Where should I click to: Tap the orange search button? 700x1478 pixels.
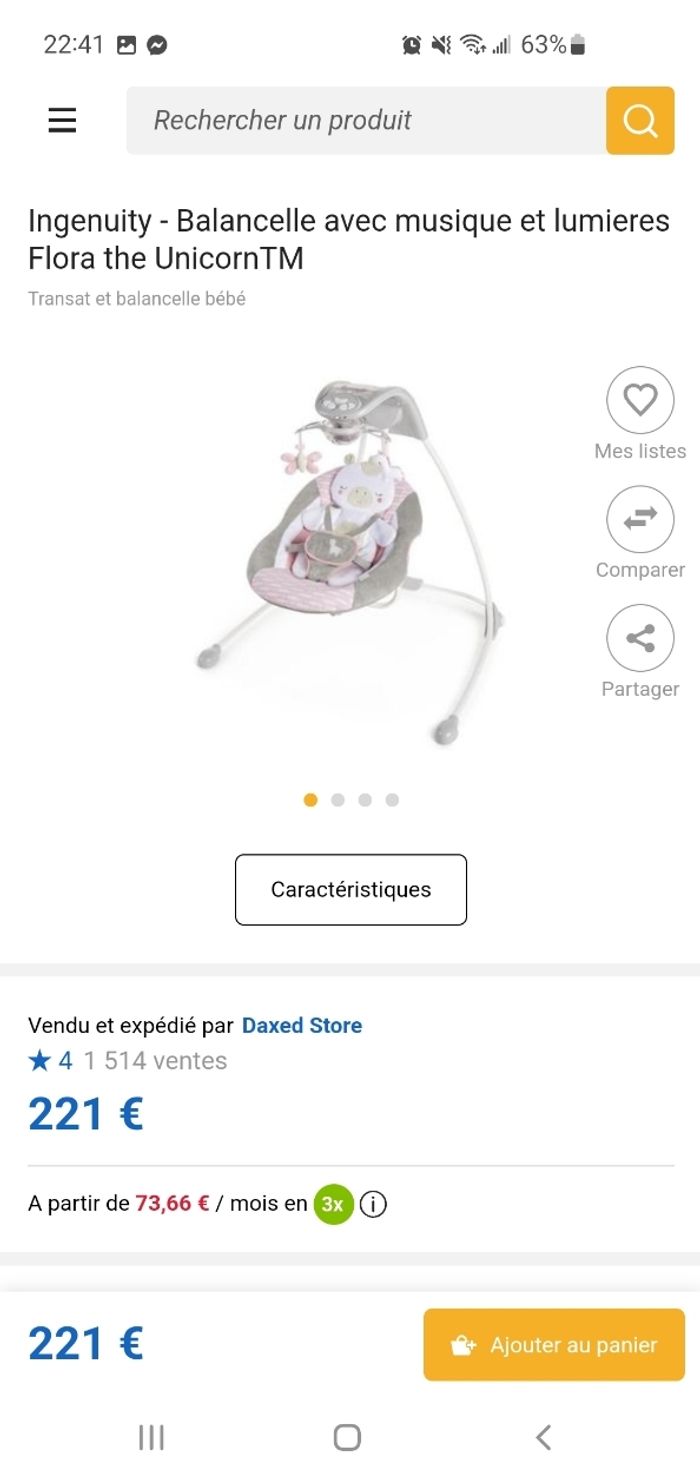640,120
